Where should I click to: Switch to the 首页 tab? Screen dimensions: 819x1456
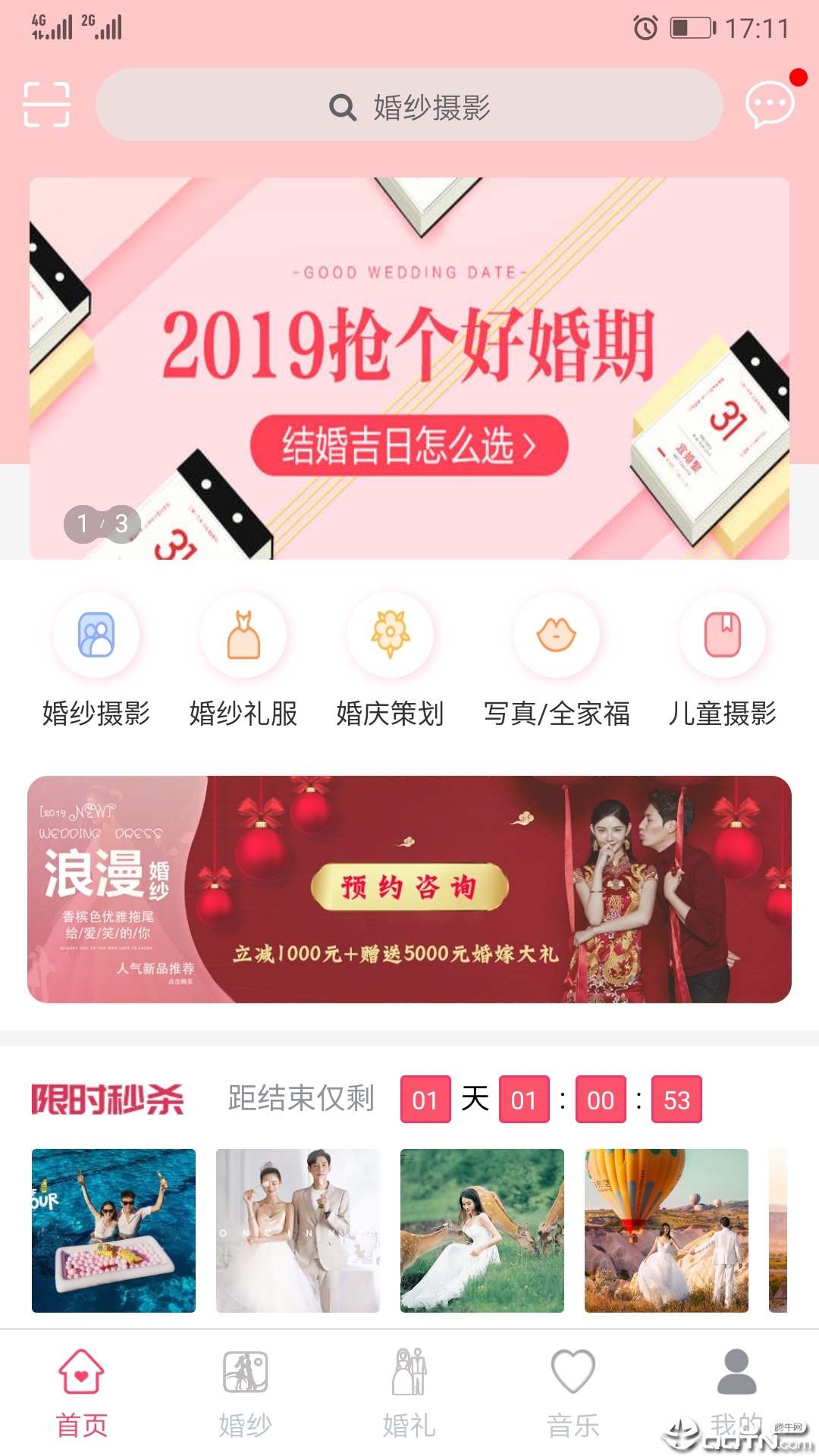82,1392
